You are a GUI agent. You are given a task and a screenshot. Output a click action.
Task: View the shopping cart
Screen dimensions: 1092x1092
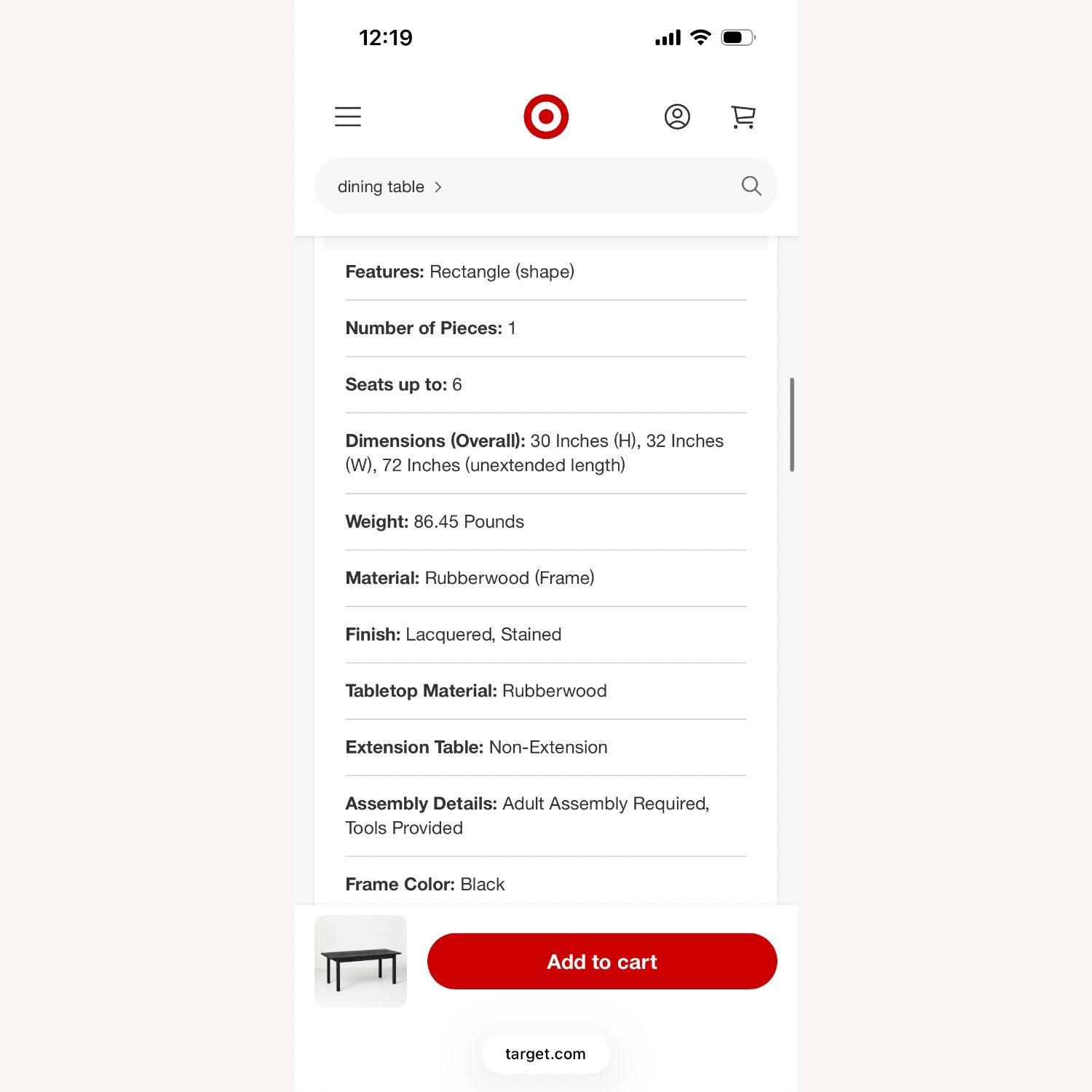[743, 116]
